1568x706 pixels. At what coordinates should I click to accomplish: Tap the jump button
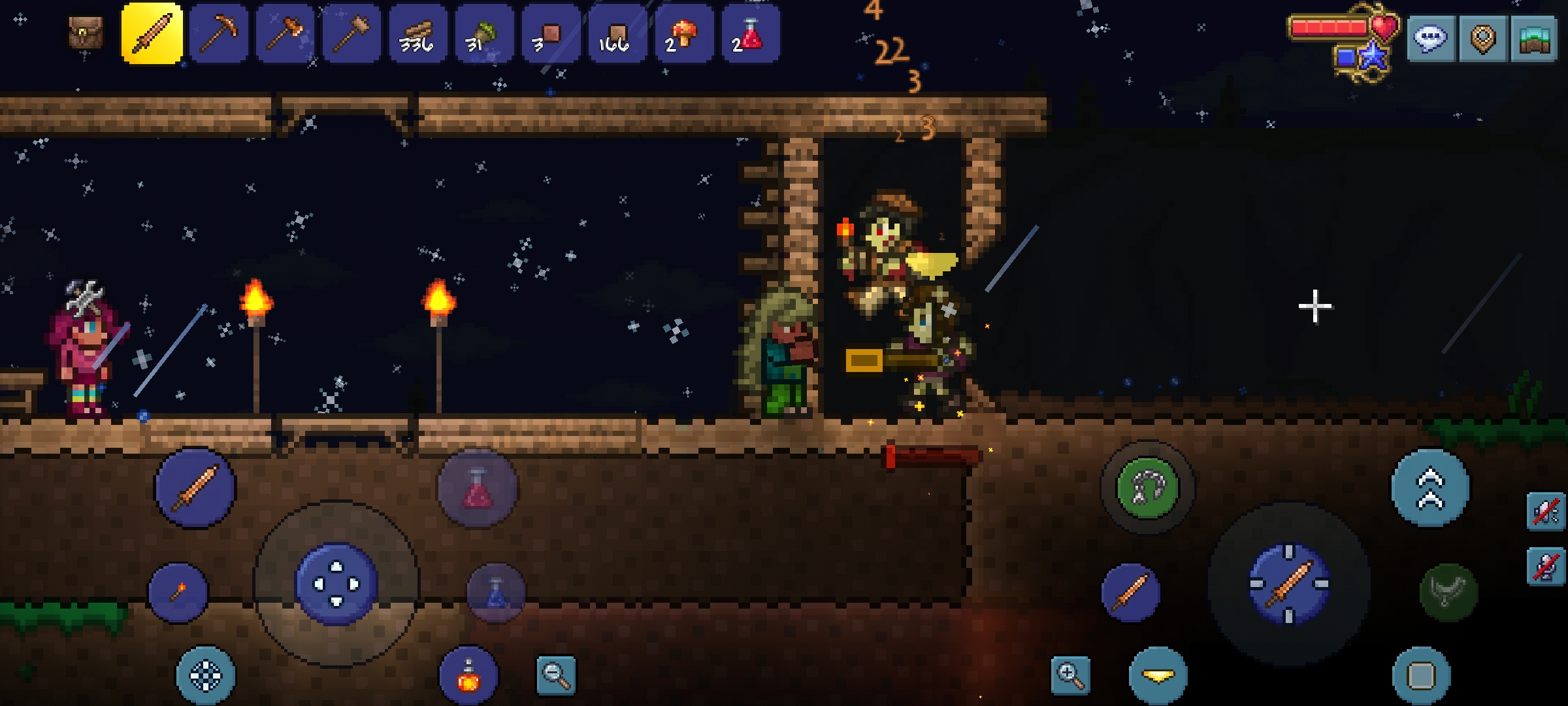point(1429,488)
